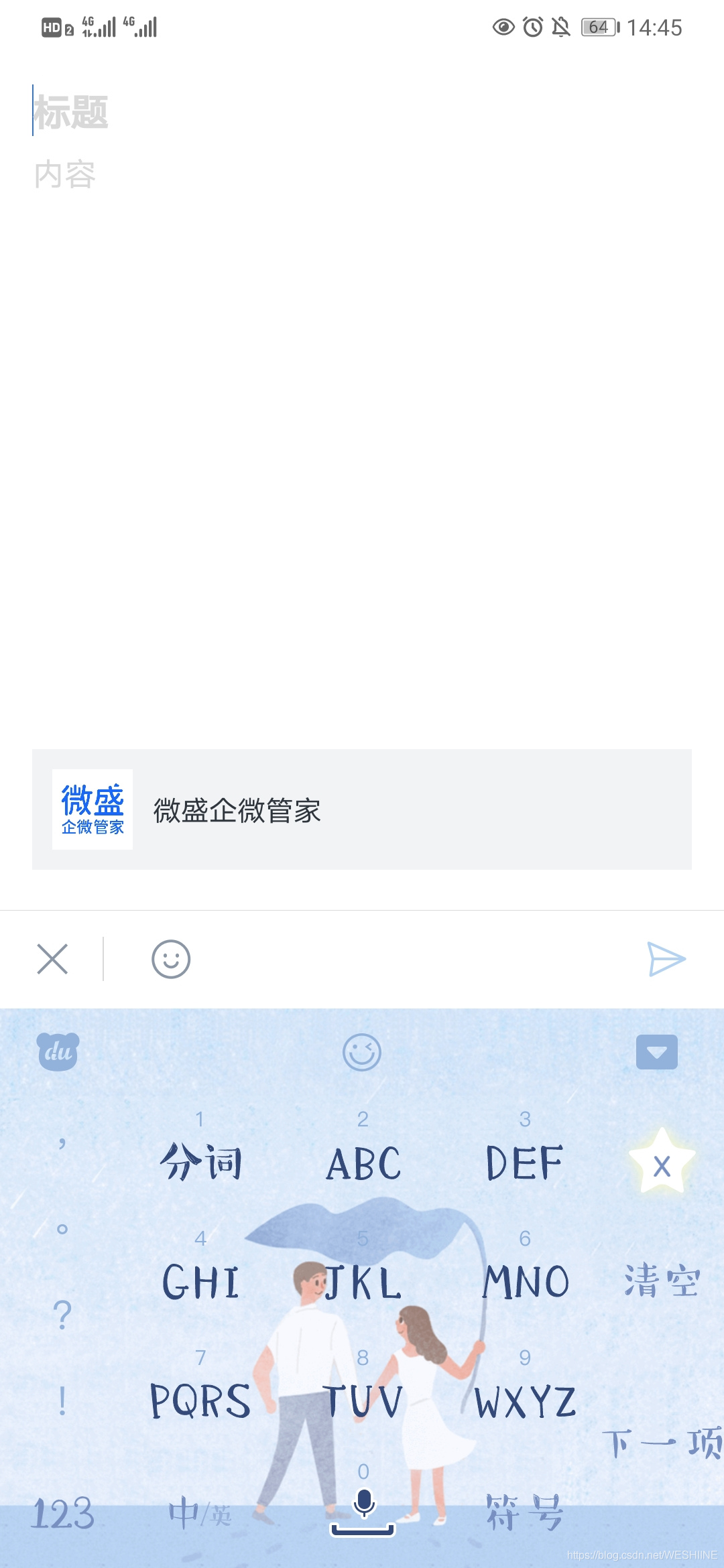The image size is (724, 1568).
Task: Switch to the 123 numeric keyboard
Action: [63, 1514]
